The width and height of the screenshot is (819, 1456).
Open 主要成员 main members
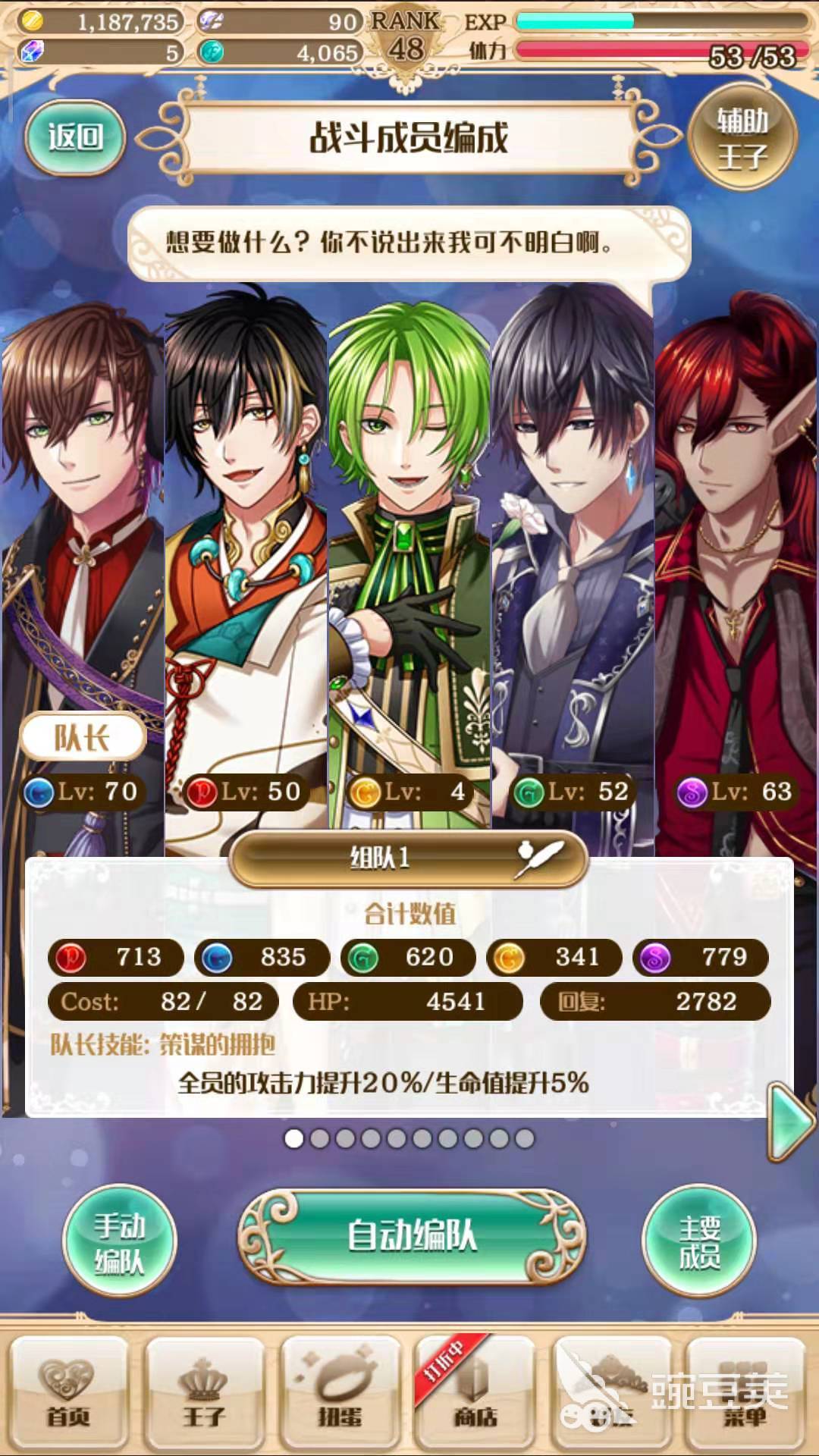tap(698, 1241)
